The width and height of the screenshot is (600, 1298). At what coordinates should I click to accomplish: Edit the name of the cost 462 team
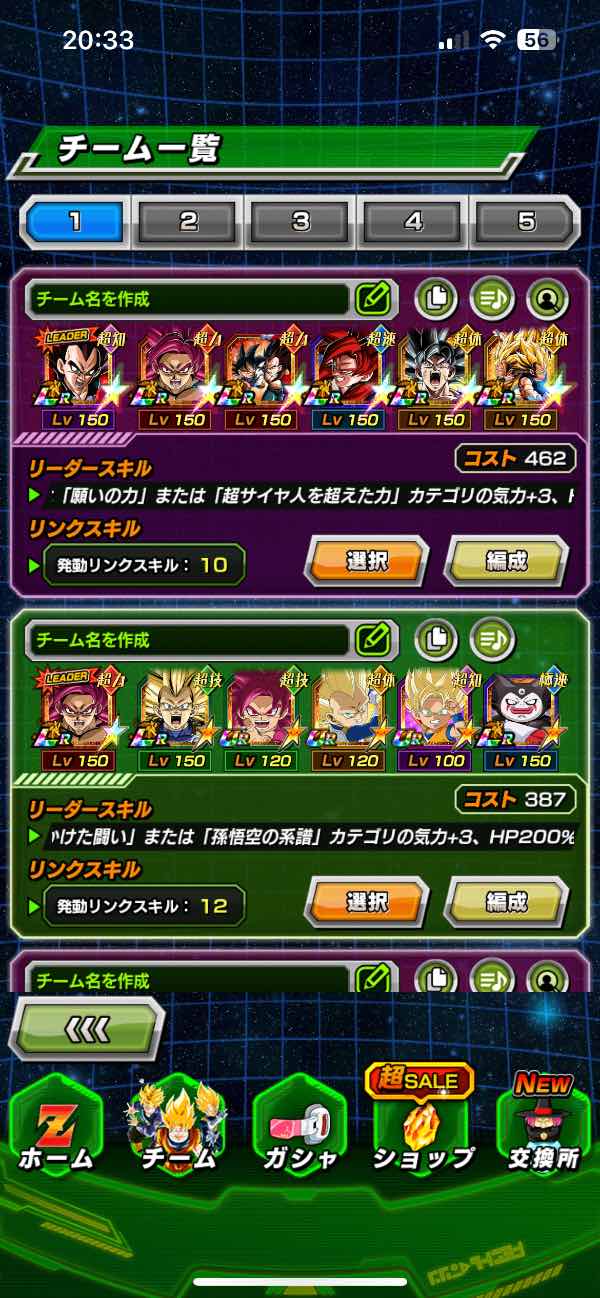coord(372,297)
